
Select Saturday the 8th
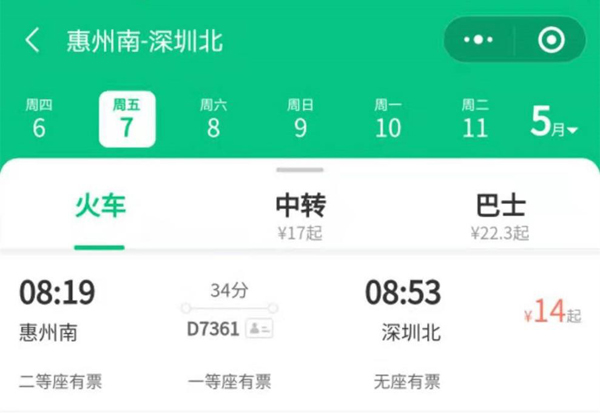point(213,118)
